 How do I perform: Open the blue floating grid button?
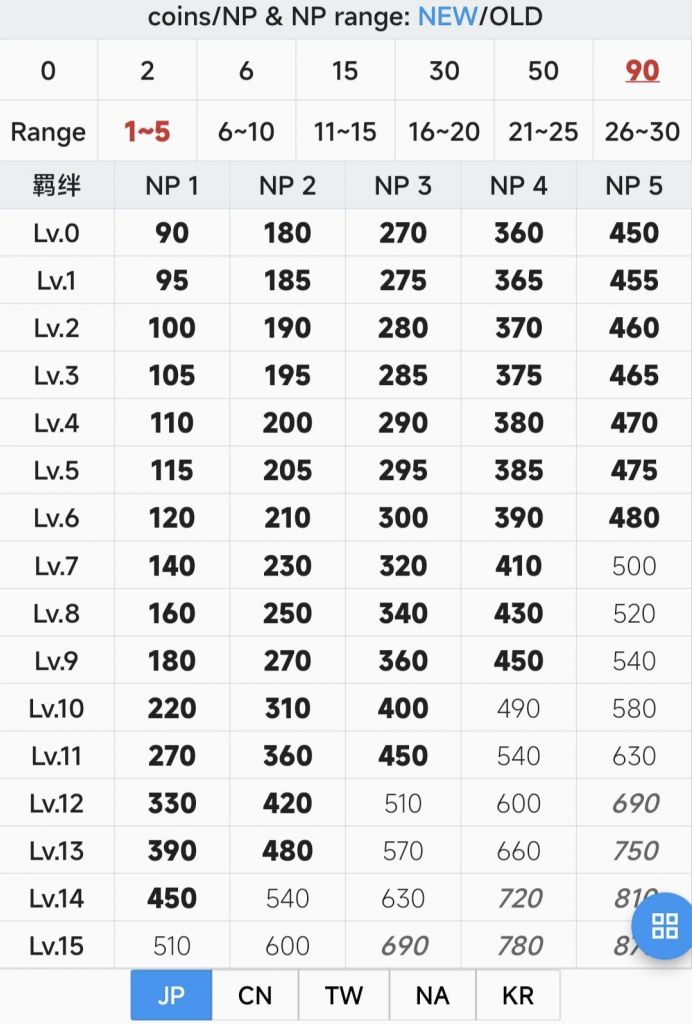[x=664, y=925]
